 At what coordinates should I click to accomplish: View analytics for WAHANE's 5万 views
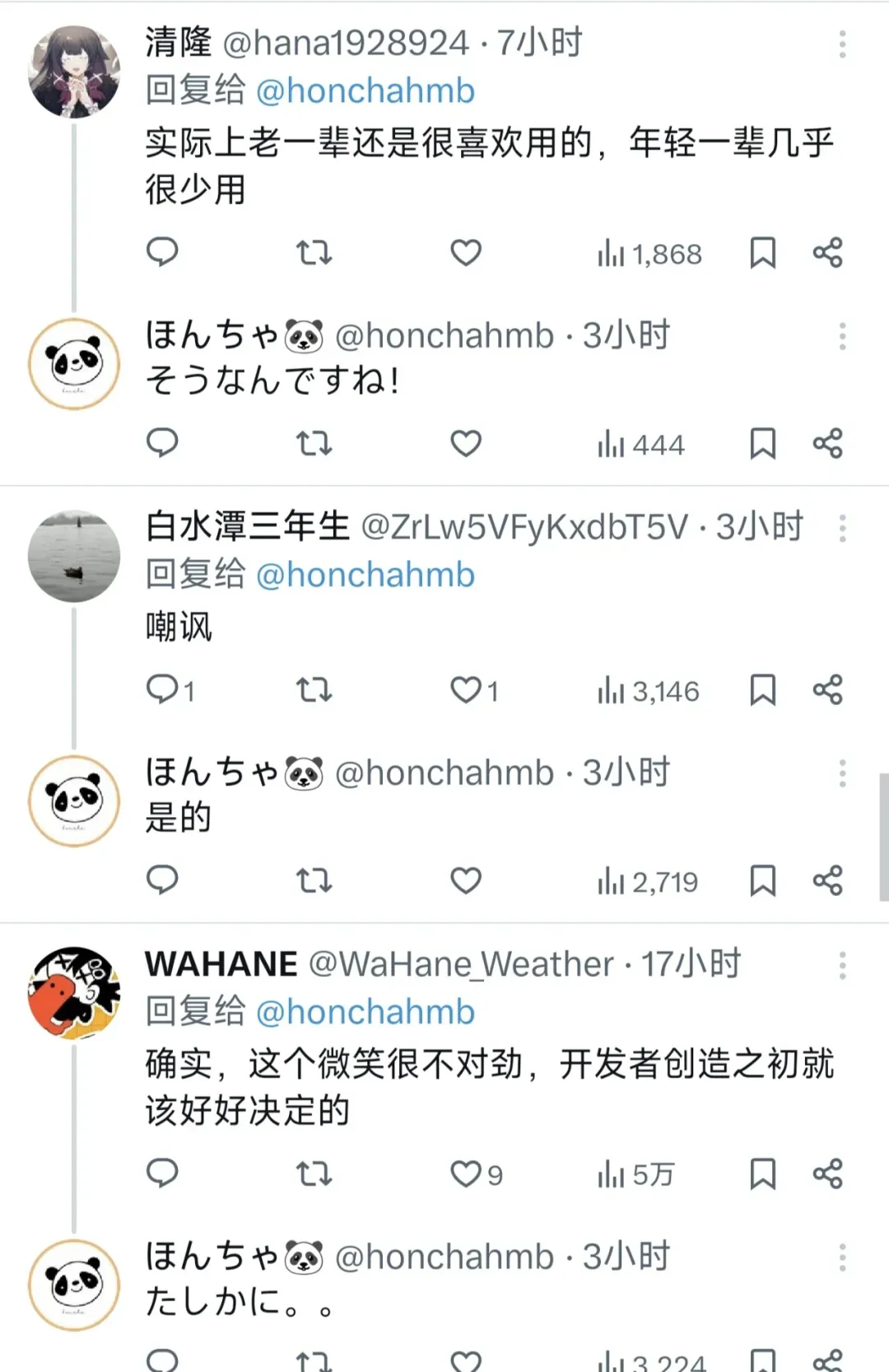635,1174
